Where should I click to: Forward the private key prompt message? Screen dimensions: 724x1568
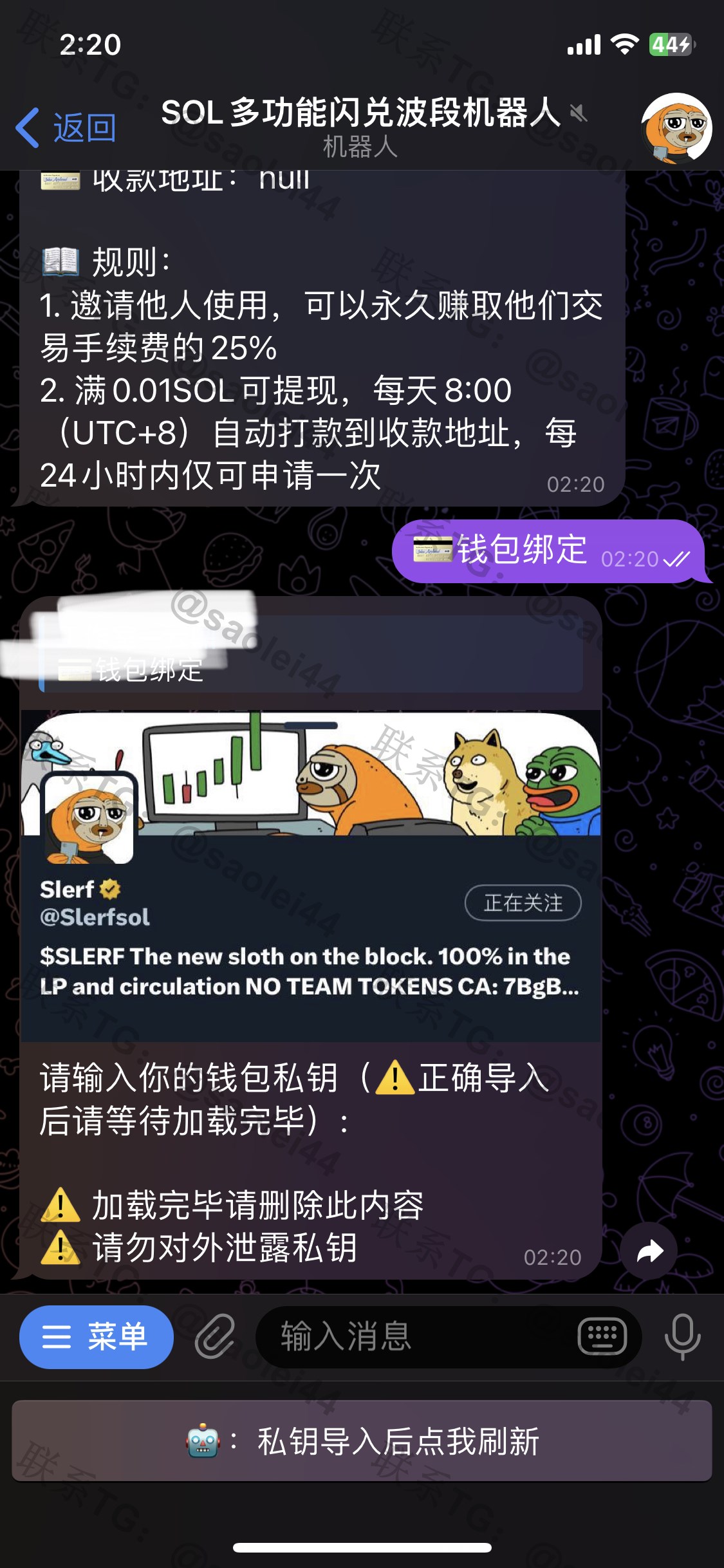tap(649, 1251)
